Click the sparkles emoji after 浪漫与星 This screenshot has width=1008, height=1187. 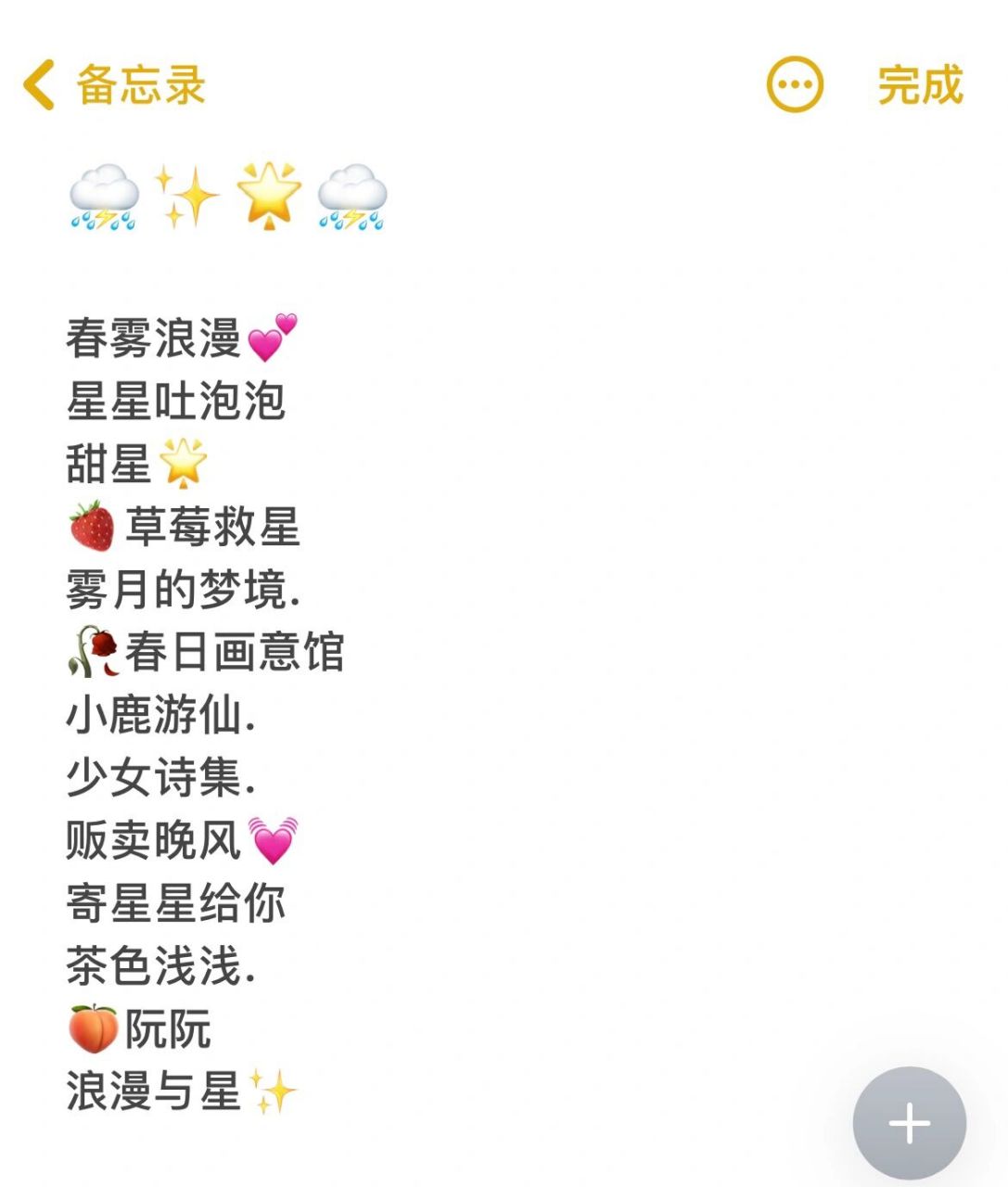tap(274, 1092)
